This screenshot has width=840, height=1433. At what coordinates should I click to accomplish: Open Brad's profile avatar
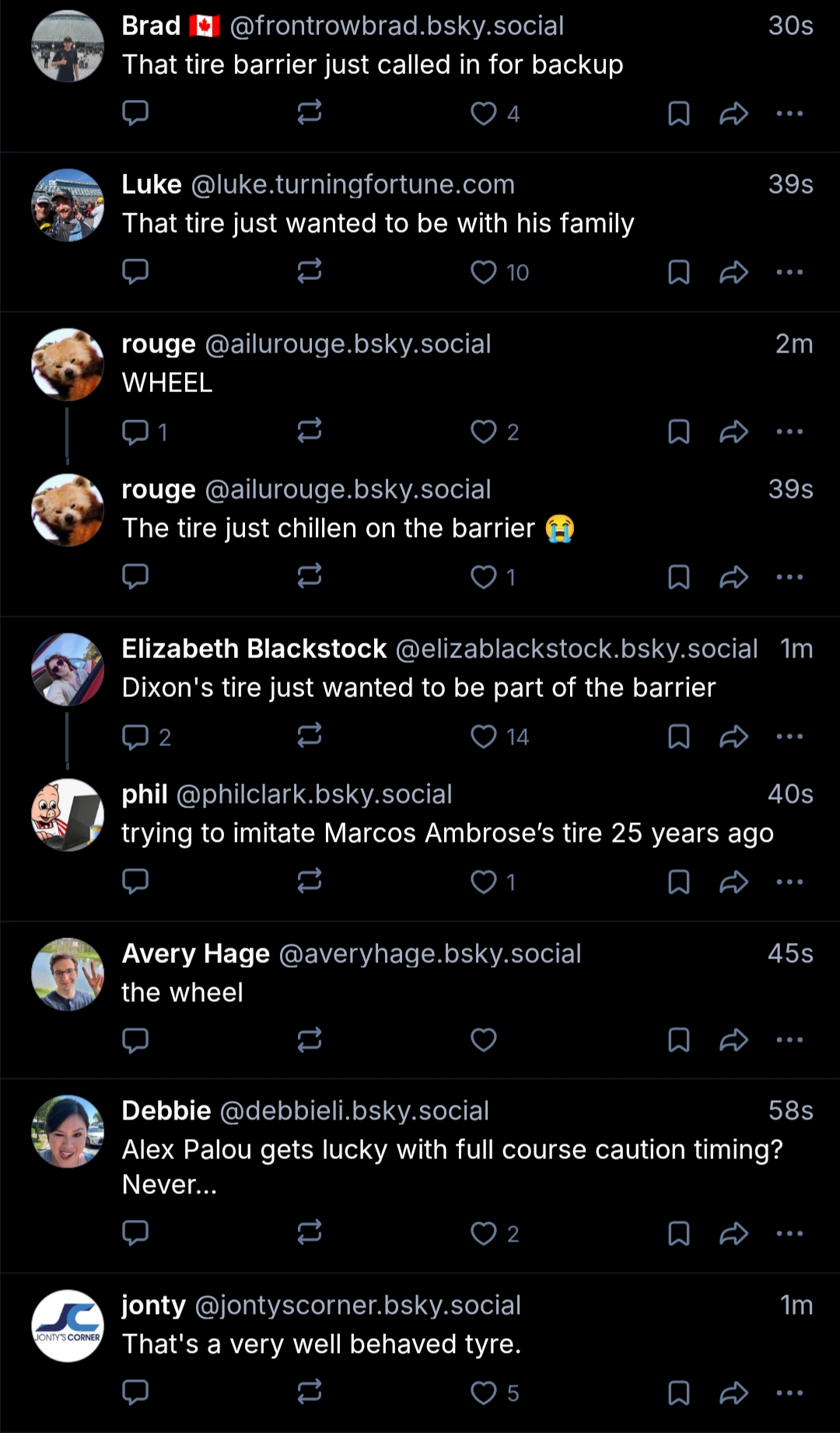pos(68,46)
